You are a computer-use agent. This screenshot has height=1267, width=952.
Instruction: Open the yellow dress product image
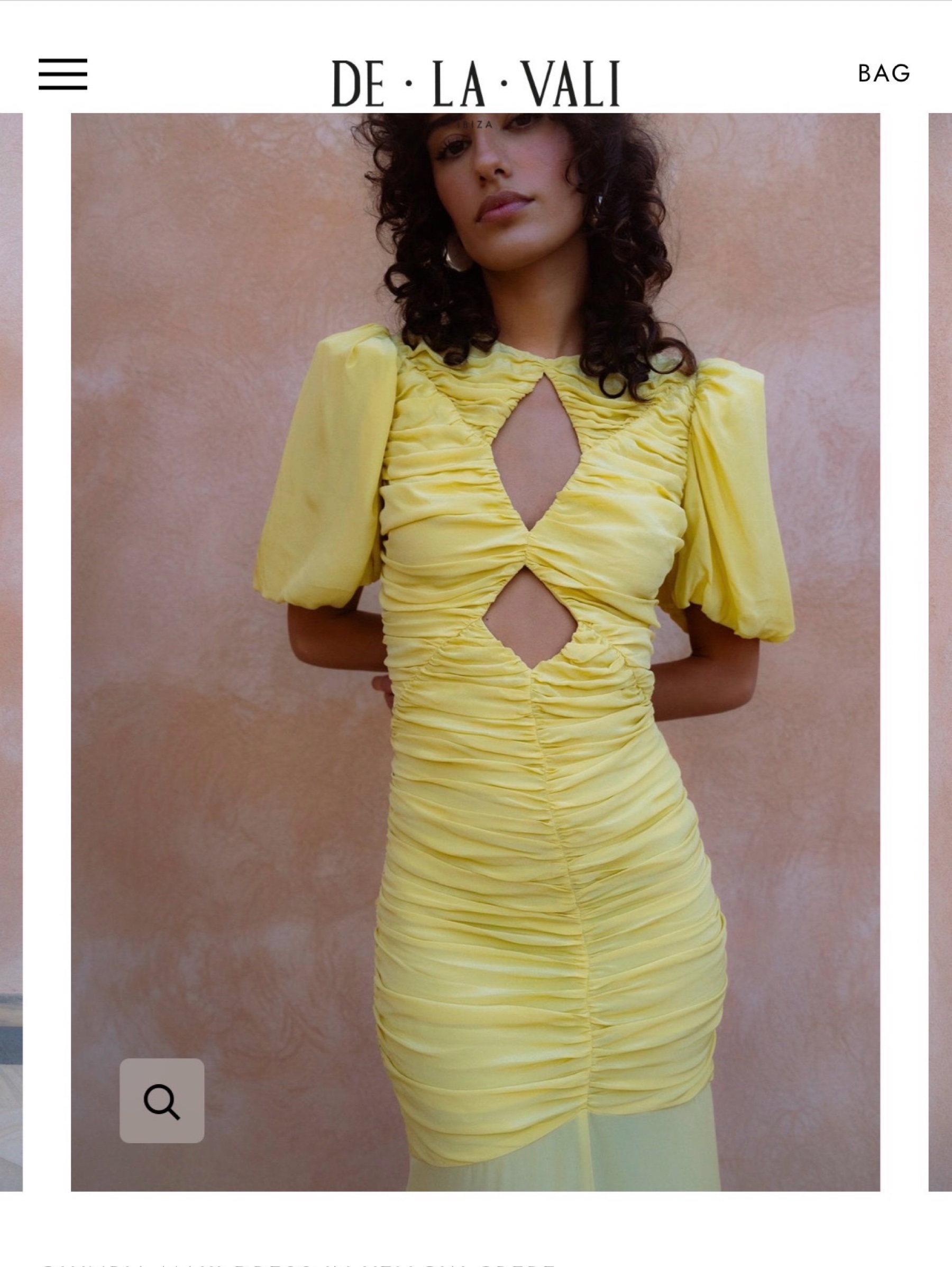[x=475, y=652]
